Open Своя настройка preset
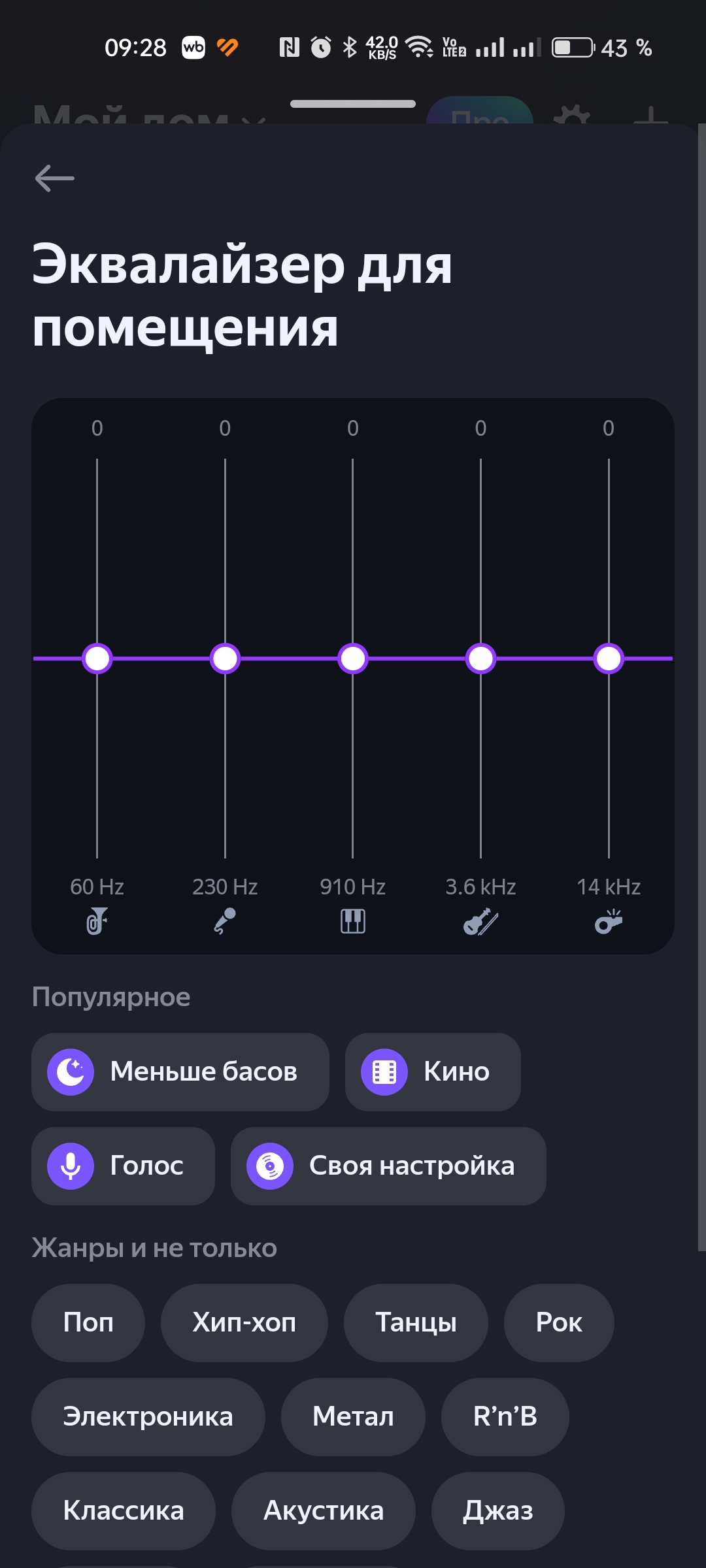The image size is (706, 1568). click(x=388, y=1166)
